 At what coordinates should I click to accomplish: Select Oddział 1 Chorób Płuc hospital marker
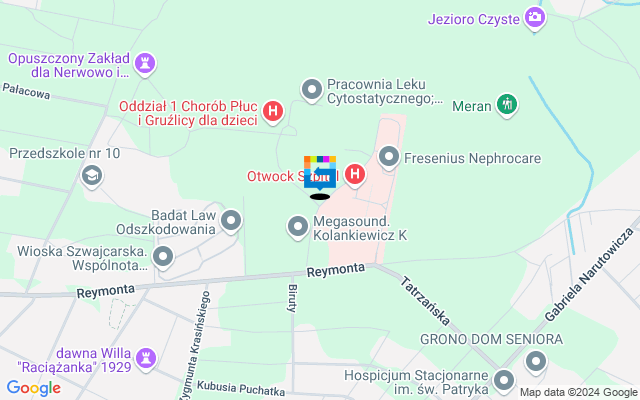coord(275,113)
